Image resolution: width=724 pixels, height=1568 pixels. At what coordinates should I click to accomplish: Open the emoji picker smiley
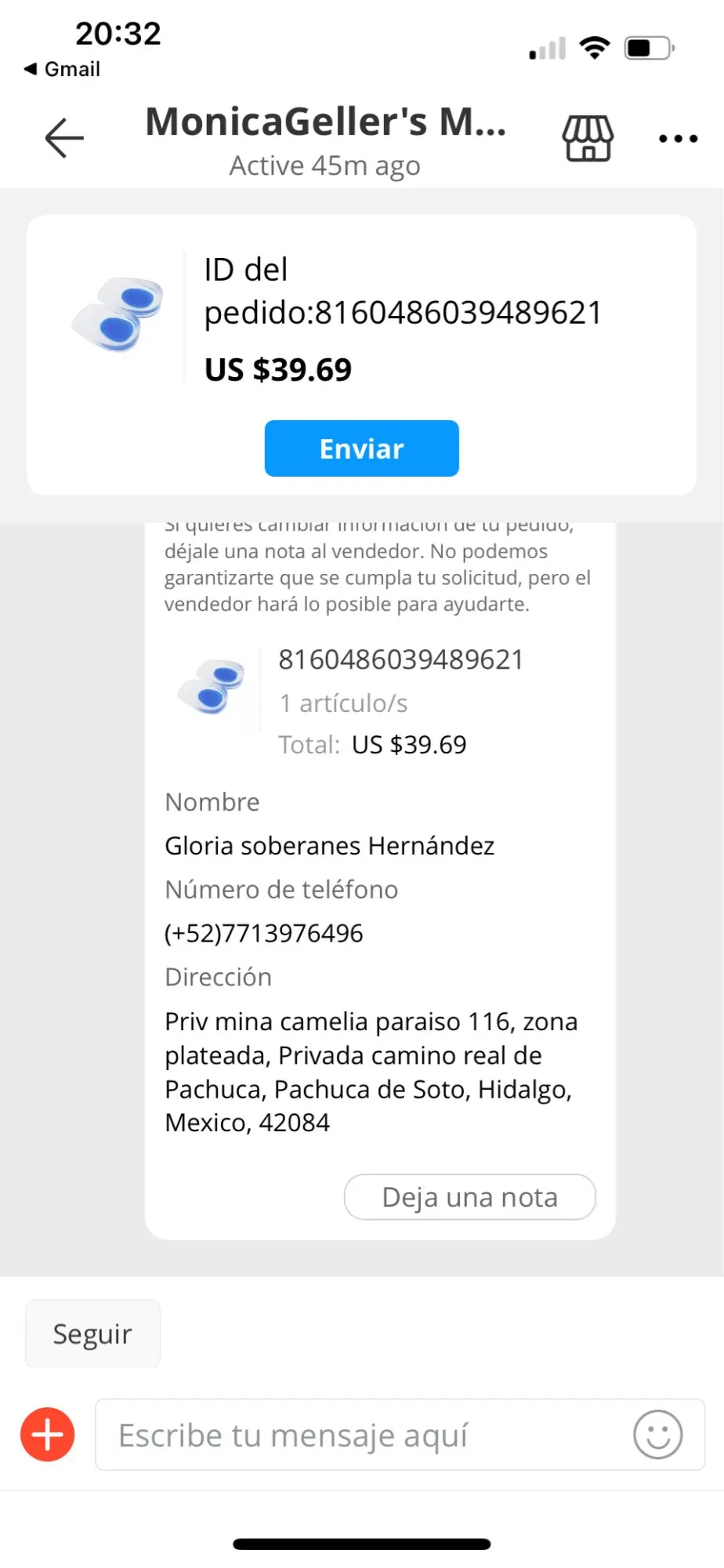[657, 1435]
